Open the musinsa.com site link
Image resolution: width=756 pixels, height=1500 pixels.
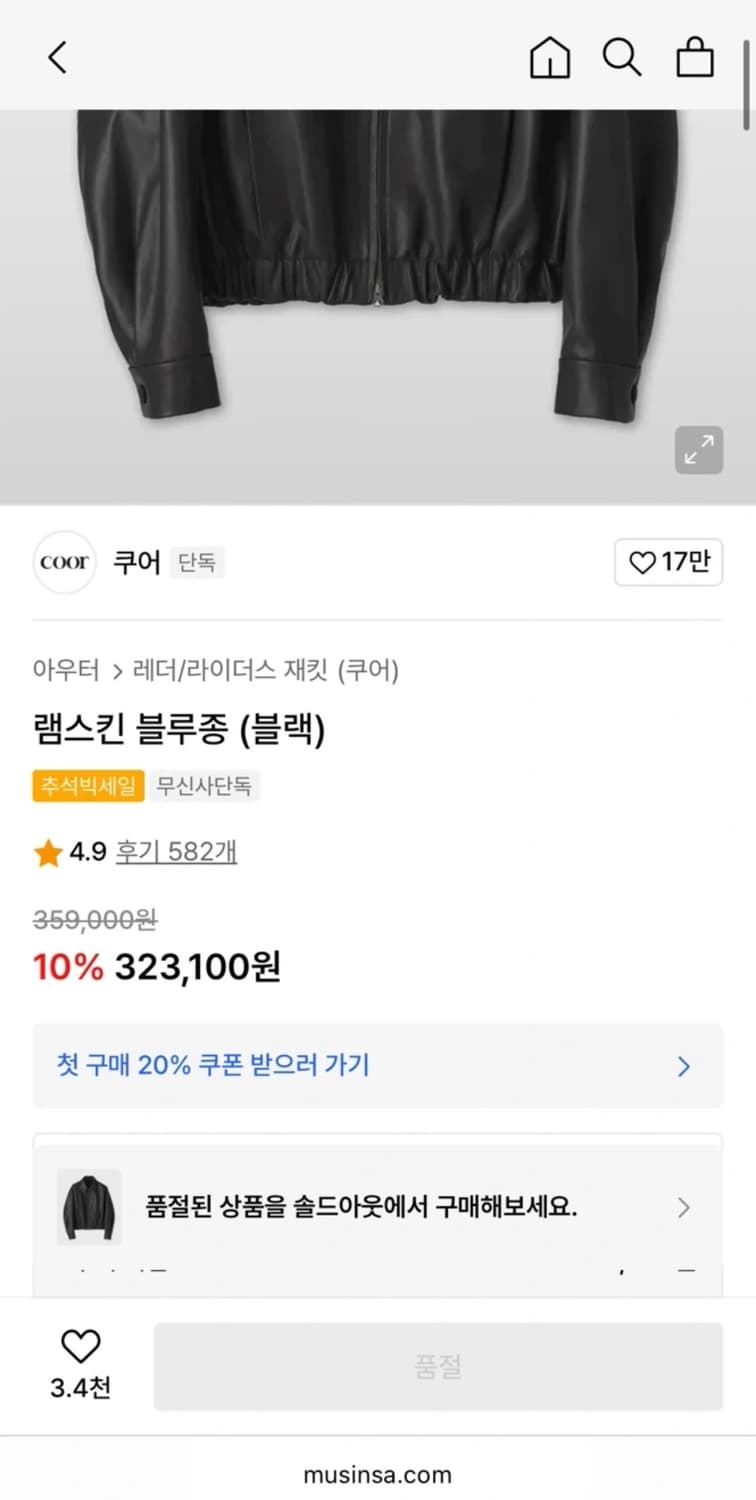[x=377, y=1473]
